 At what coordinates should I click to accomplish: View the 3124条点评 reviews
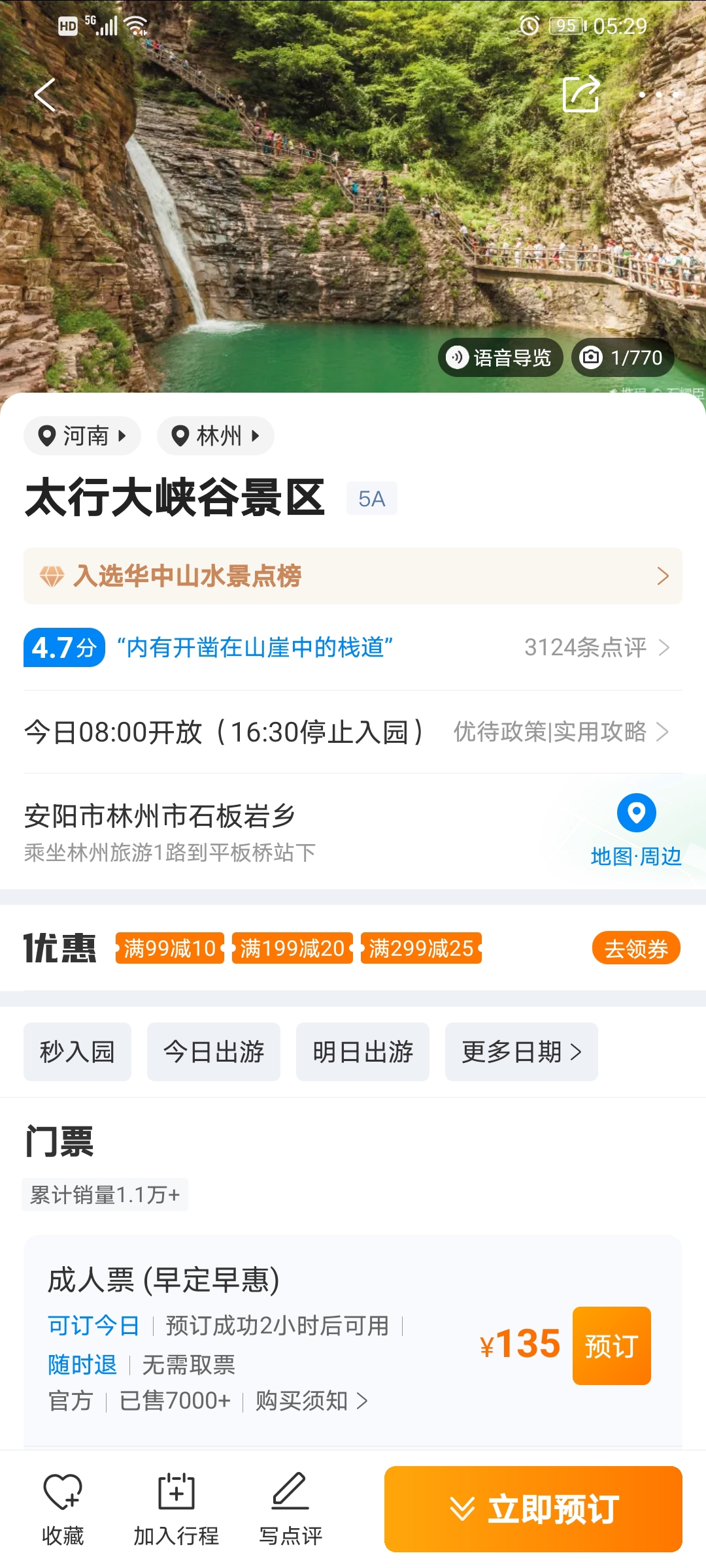click(x=597, y=647)
